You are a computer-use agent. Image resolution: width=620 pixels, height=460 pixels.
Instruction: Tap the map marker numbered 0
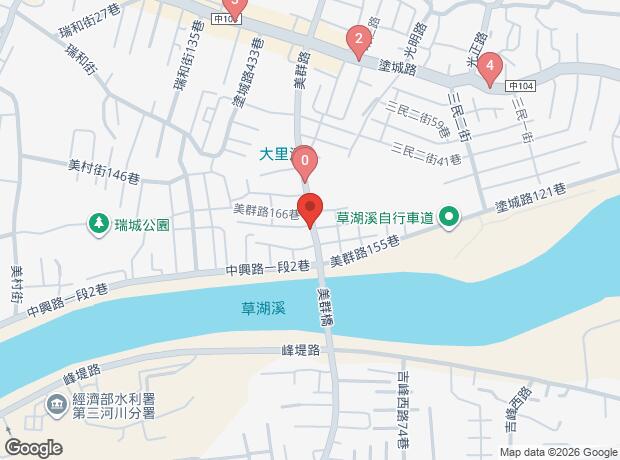click(304, 160)
